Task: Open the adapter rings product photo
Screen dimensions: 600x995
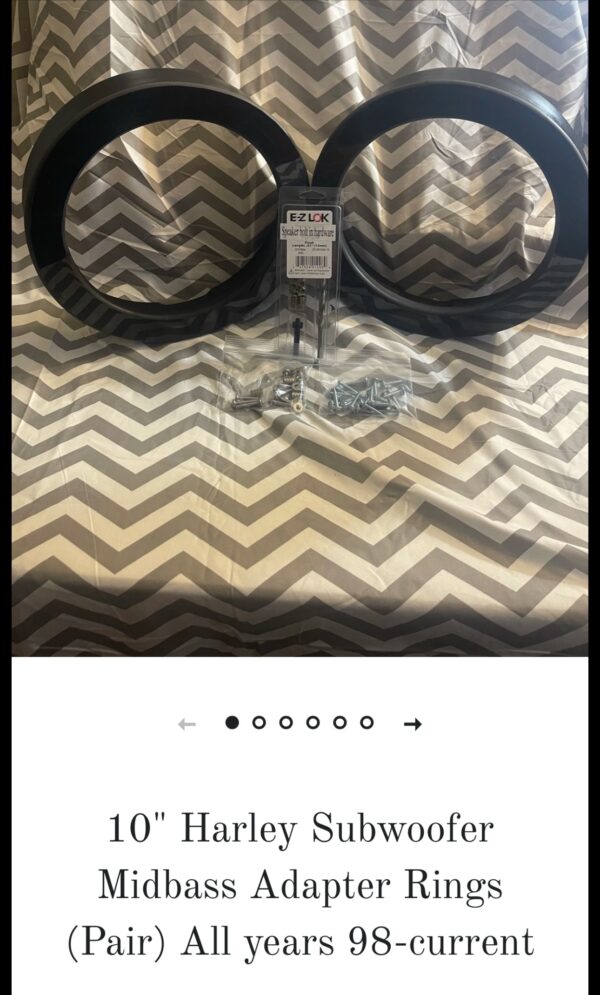Action: tap(300, 330)
